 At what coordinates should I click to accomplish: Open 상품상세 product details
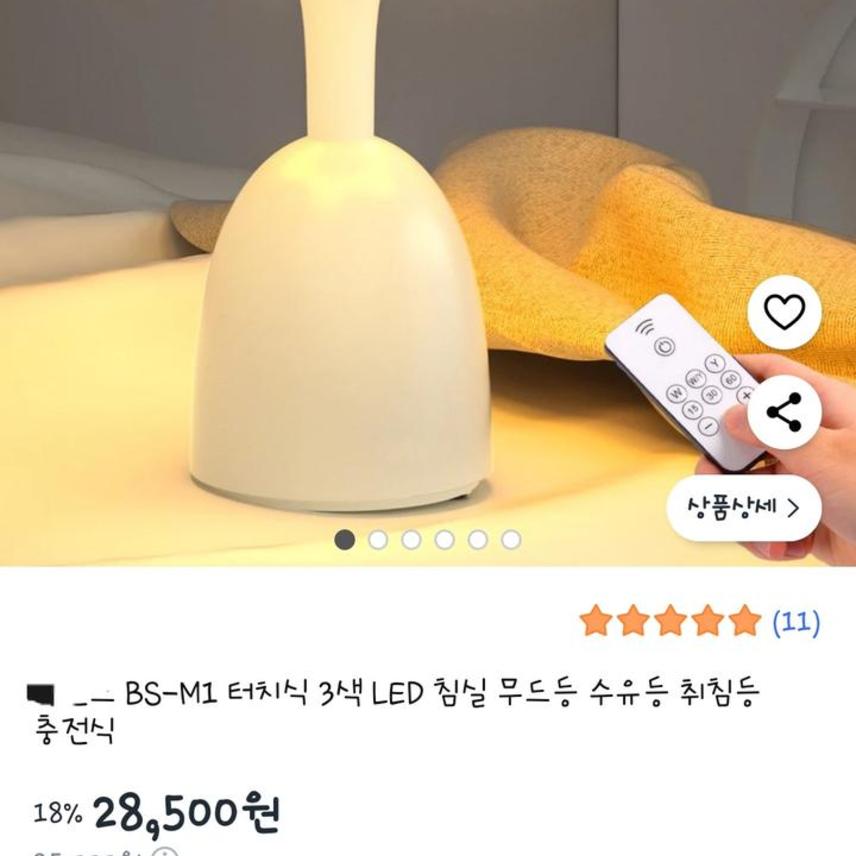tap(744, 507)
